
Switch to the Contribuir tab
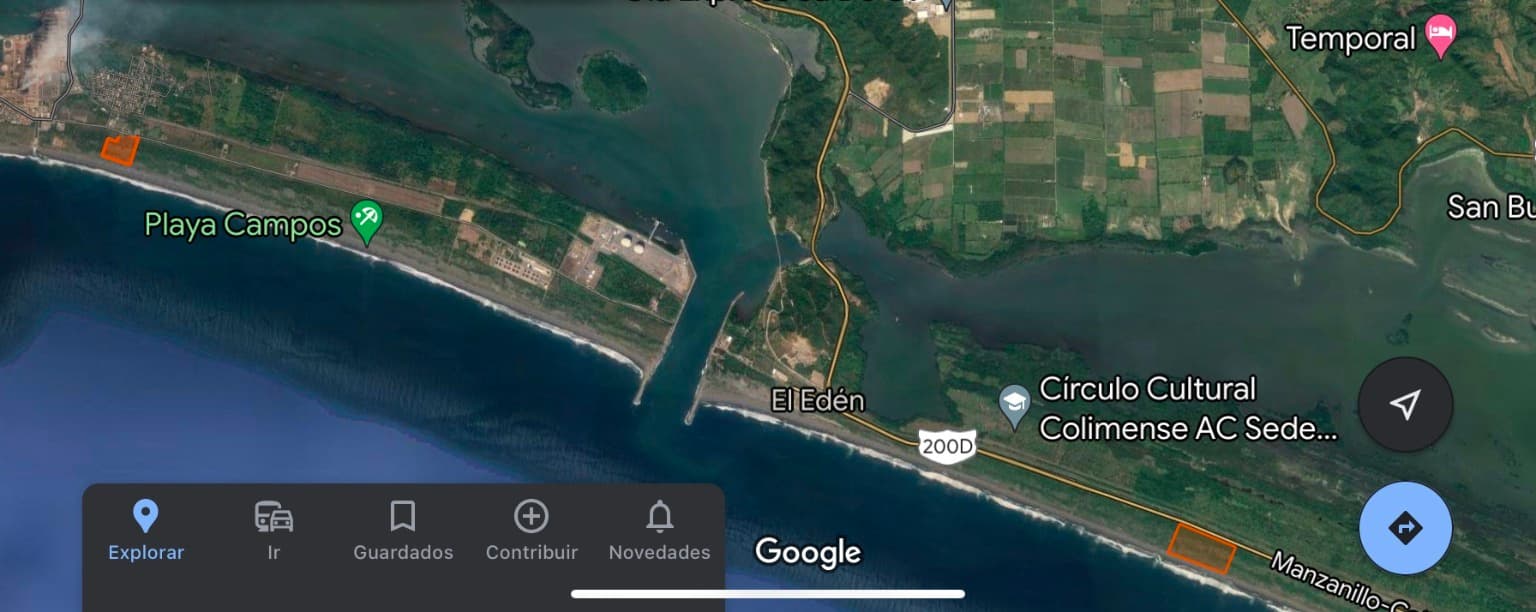click(x=531, y=531)
